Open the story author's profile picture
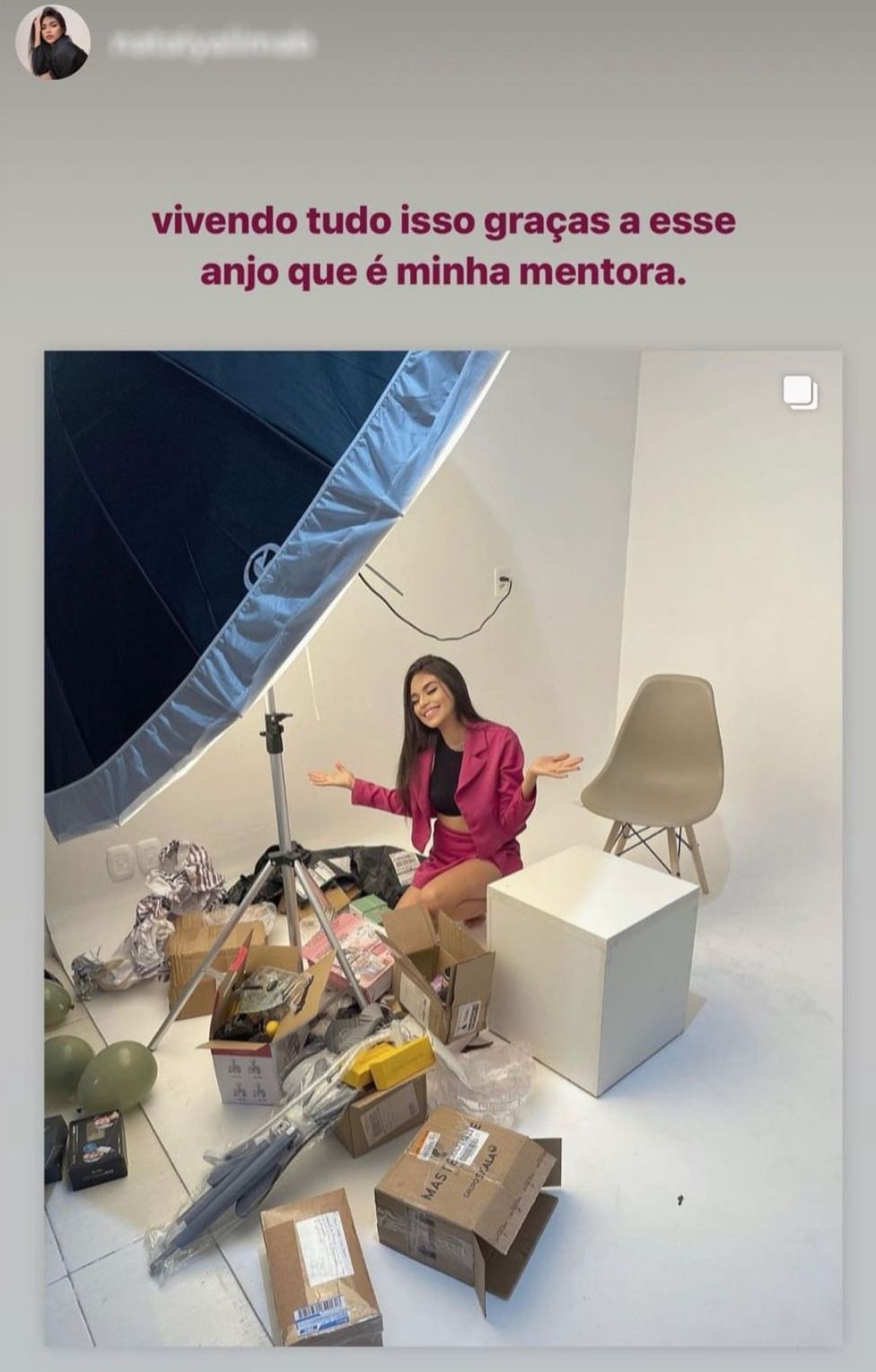The height and width of the screenshot is (1372, 876). point(53,42)
